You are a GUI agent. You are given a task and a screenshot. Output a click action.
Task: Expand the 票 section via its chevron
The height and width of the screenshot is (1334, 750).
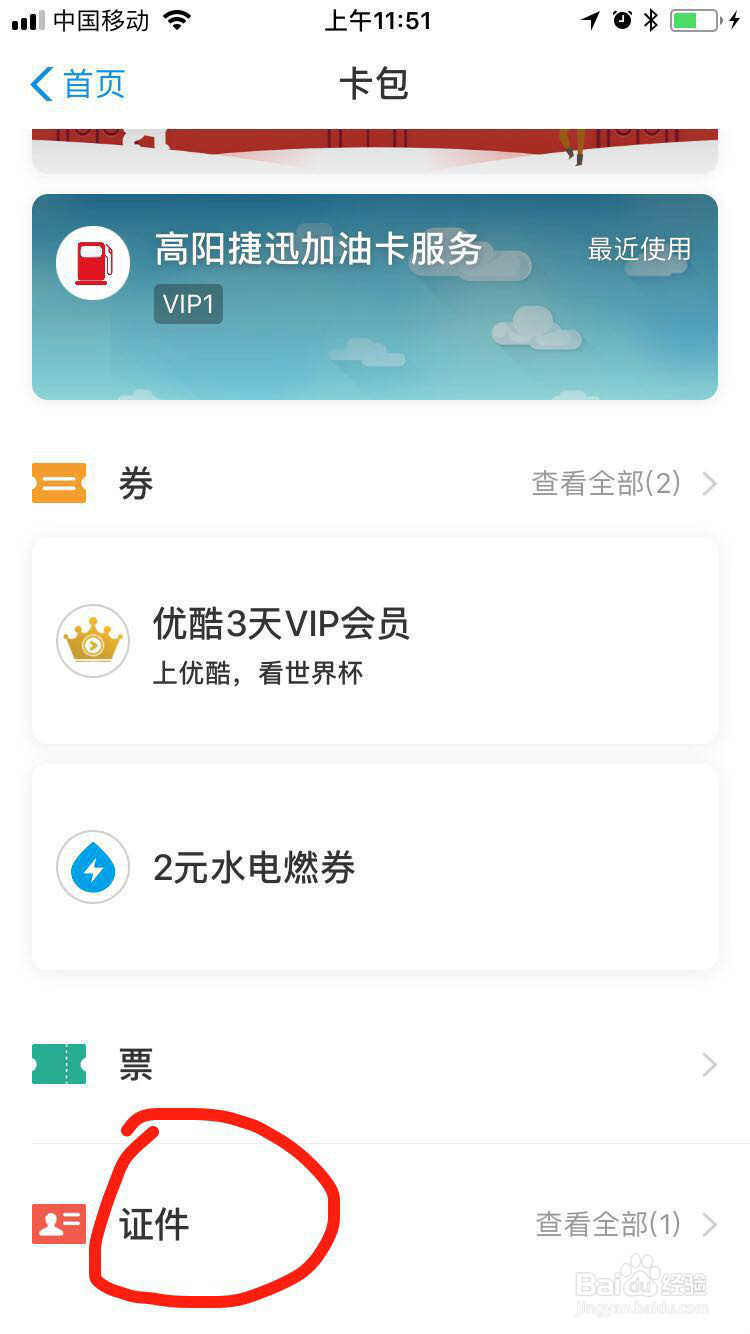[708, 1064]
